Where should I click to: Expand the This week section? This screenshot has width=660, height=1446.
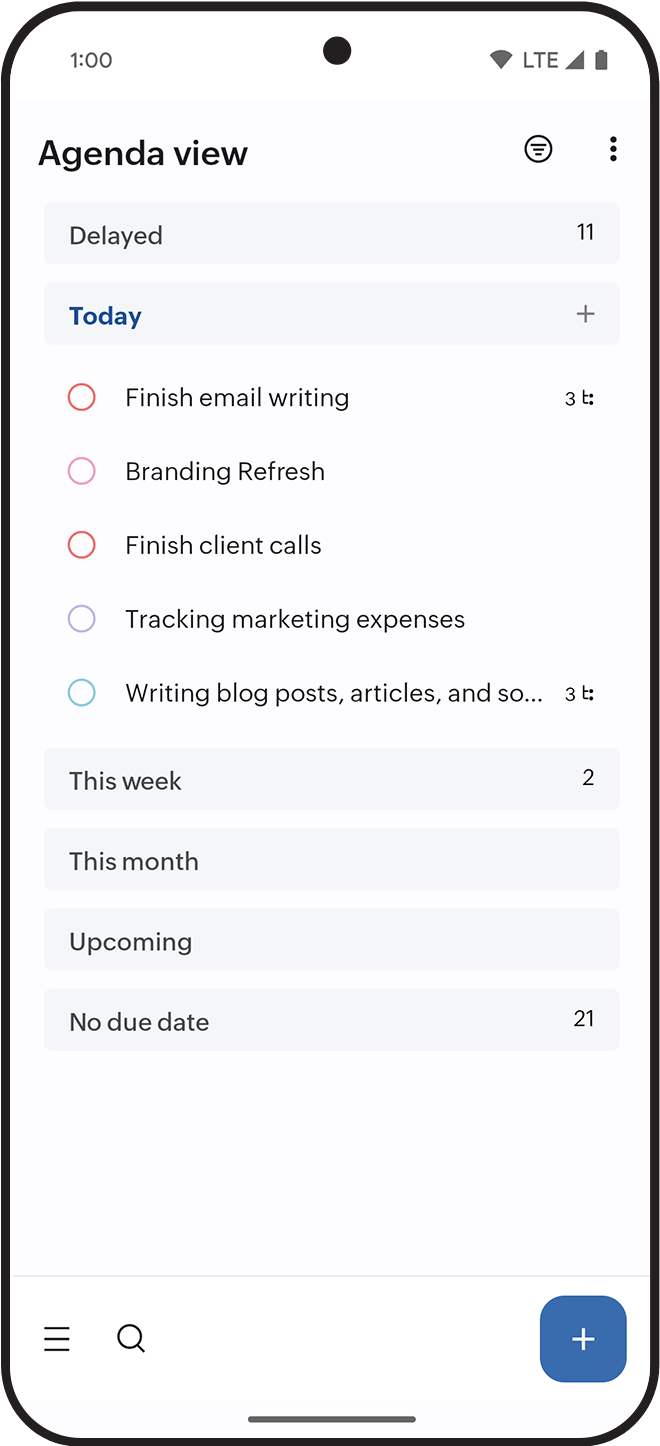331,779
